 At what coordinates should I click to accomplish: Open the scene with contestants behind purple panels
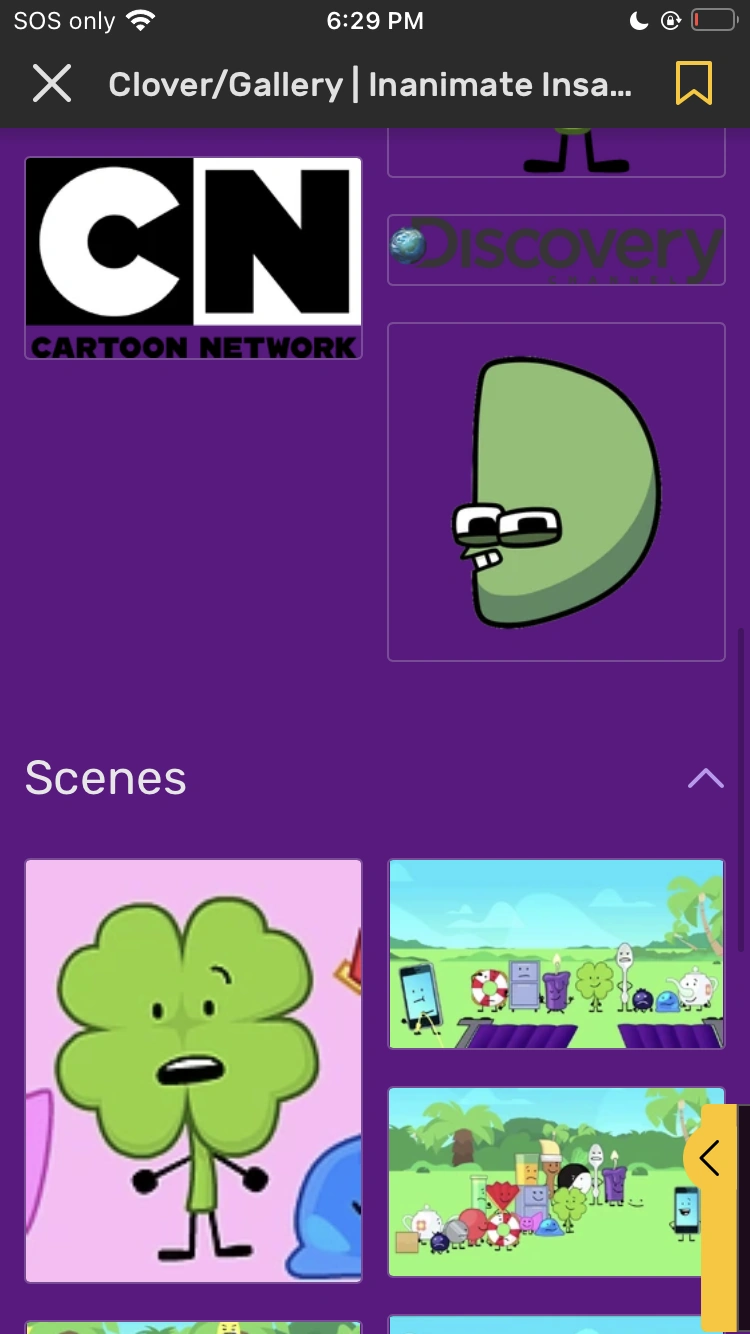(x=556, y=954)
